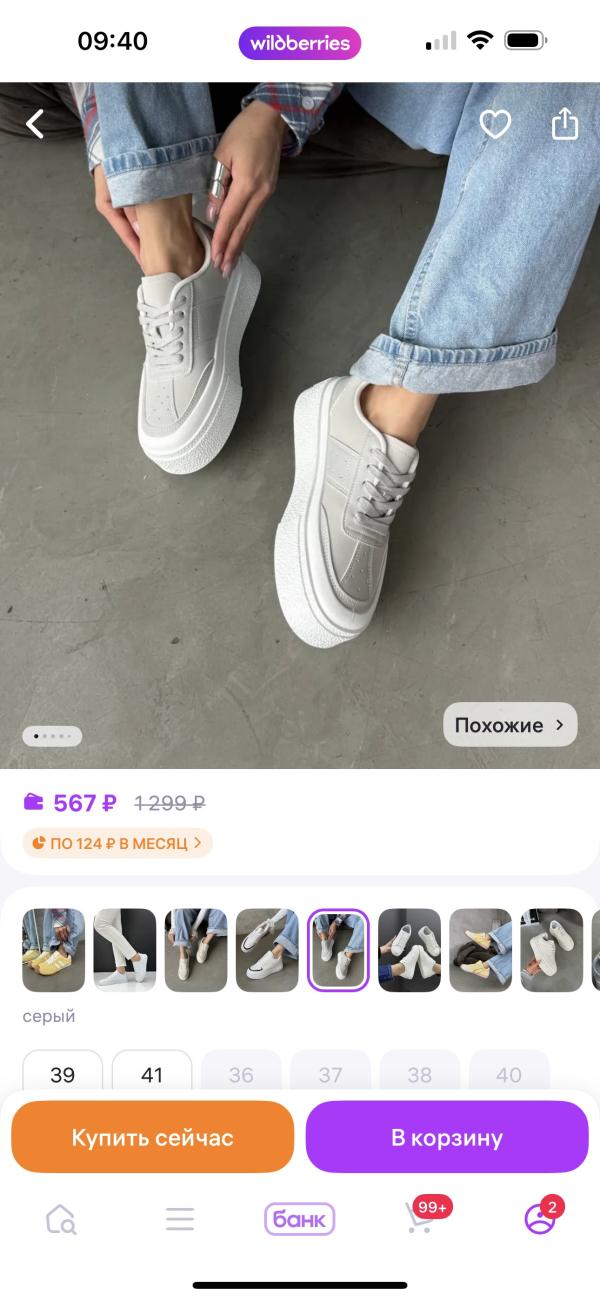The image size is (600, 1300).
Task: Select size 39
Action: (62, 1075)
